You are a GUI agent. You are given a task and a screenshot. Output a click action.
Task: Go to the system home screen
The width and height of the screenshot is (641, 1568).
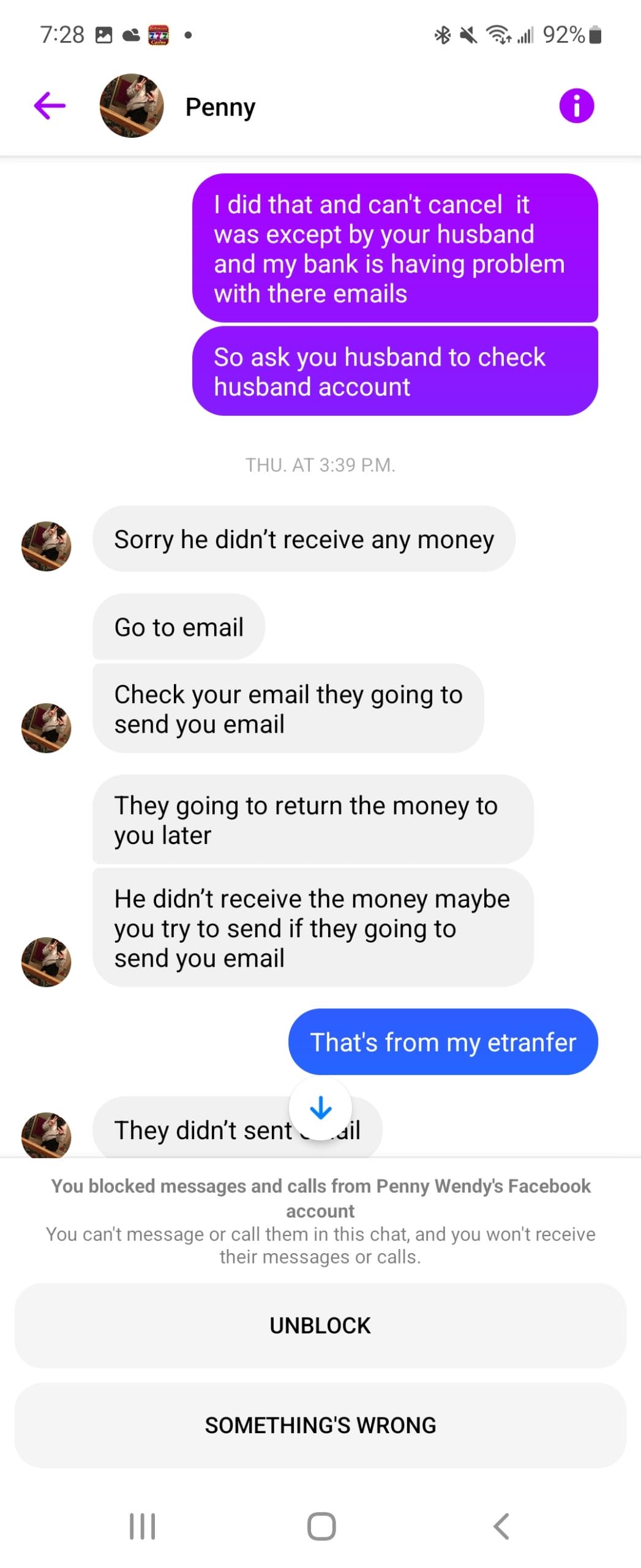321,1525
